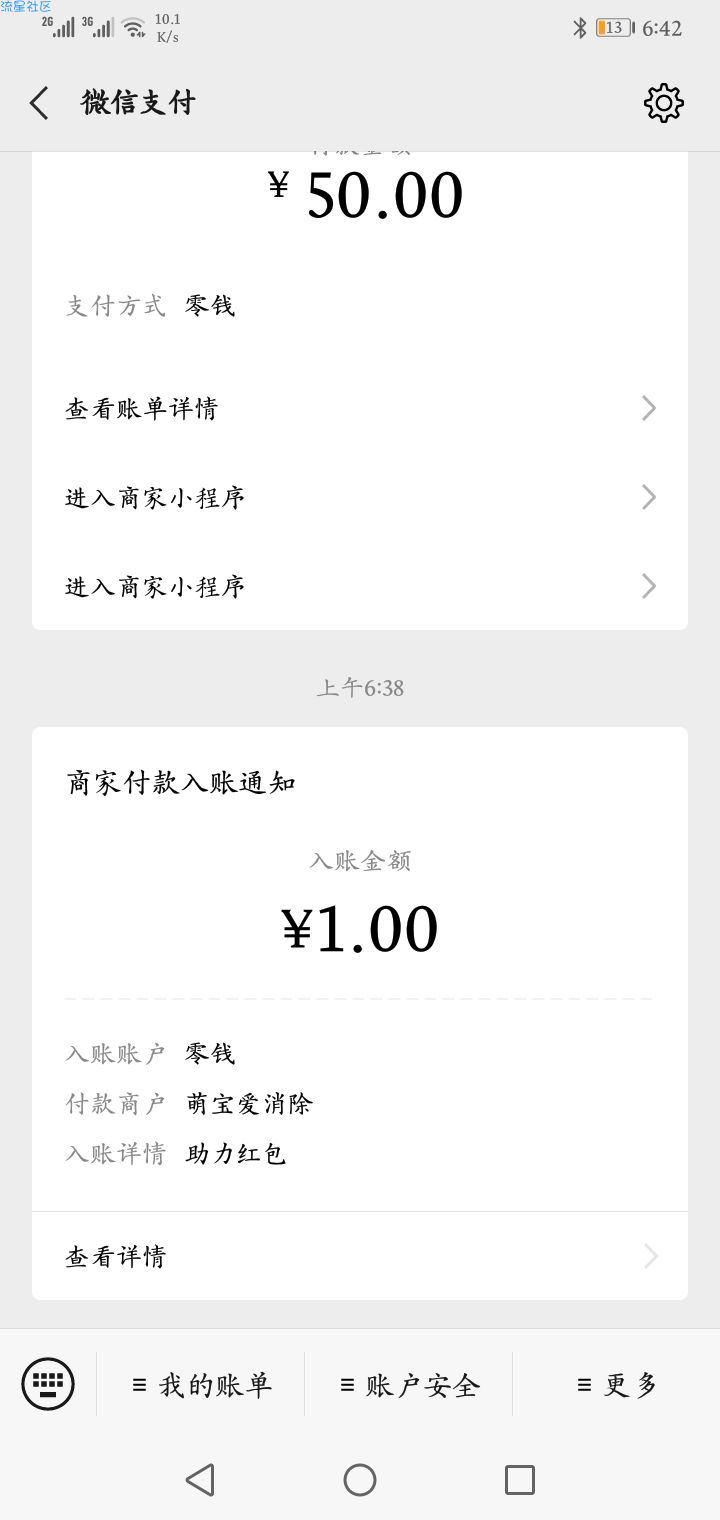Image resolution: width=720 pixels, height=1520 pixels.
Task: Switch to keyboard input icon
Action: tap(48, 1384)
